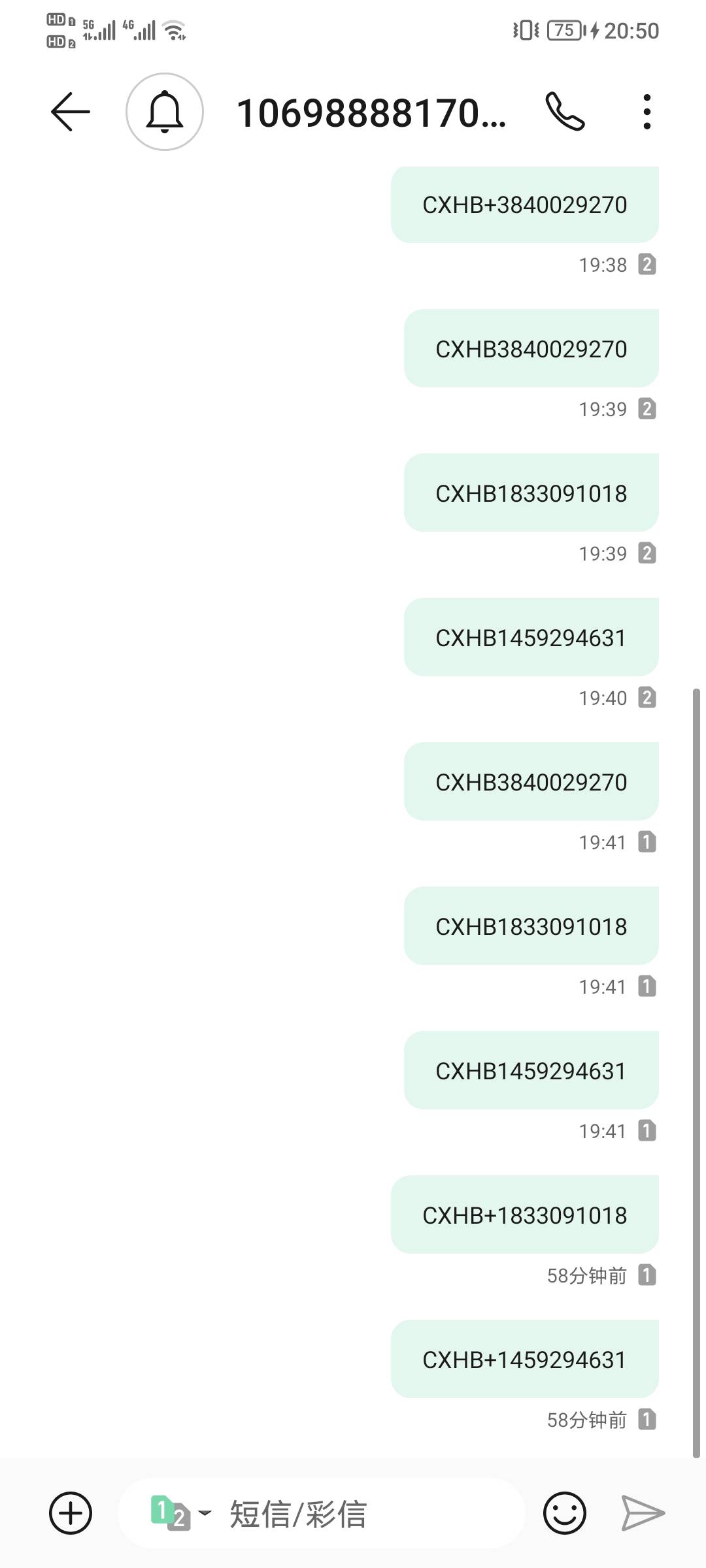
Task: Switch SIM card with the SIM selector
Action: tap(181, 1513)
